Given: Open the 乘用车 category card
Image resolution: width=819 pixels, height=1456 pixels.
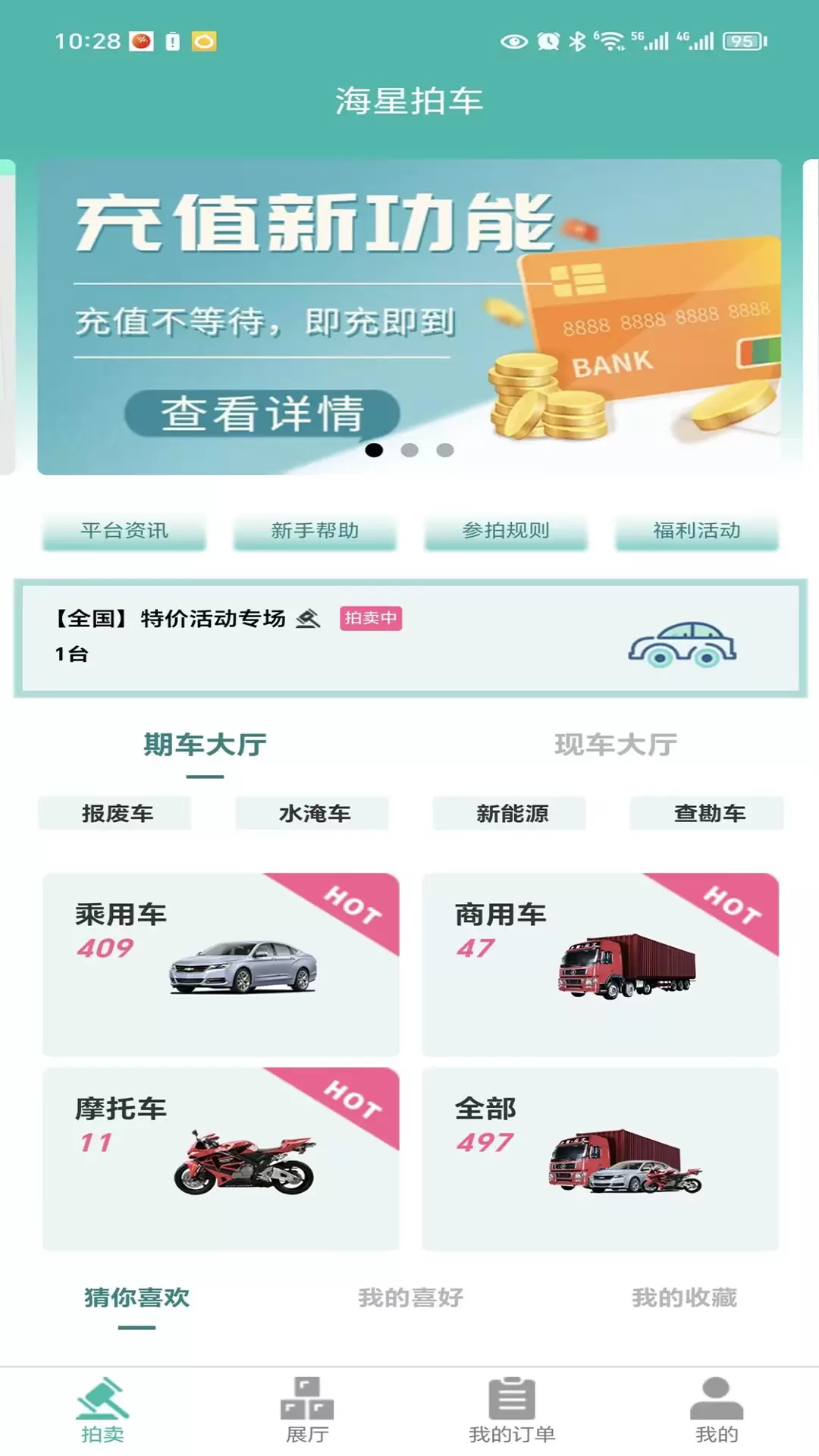Looking at the screenshot, I should pos(221,964).
